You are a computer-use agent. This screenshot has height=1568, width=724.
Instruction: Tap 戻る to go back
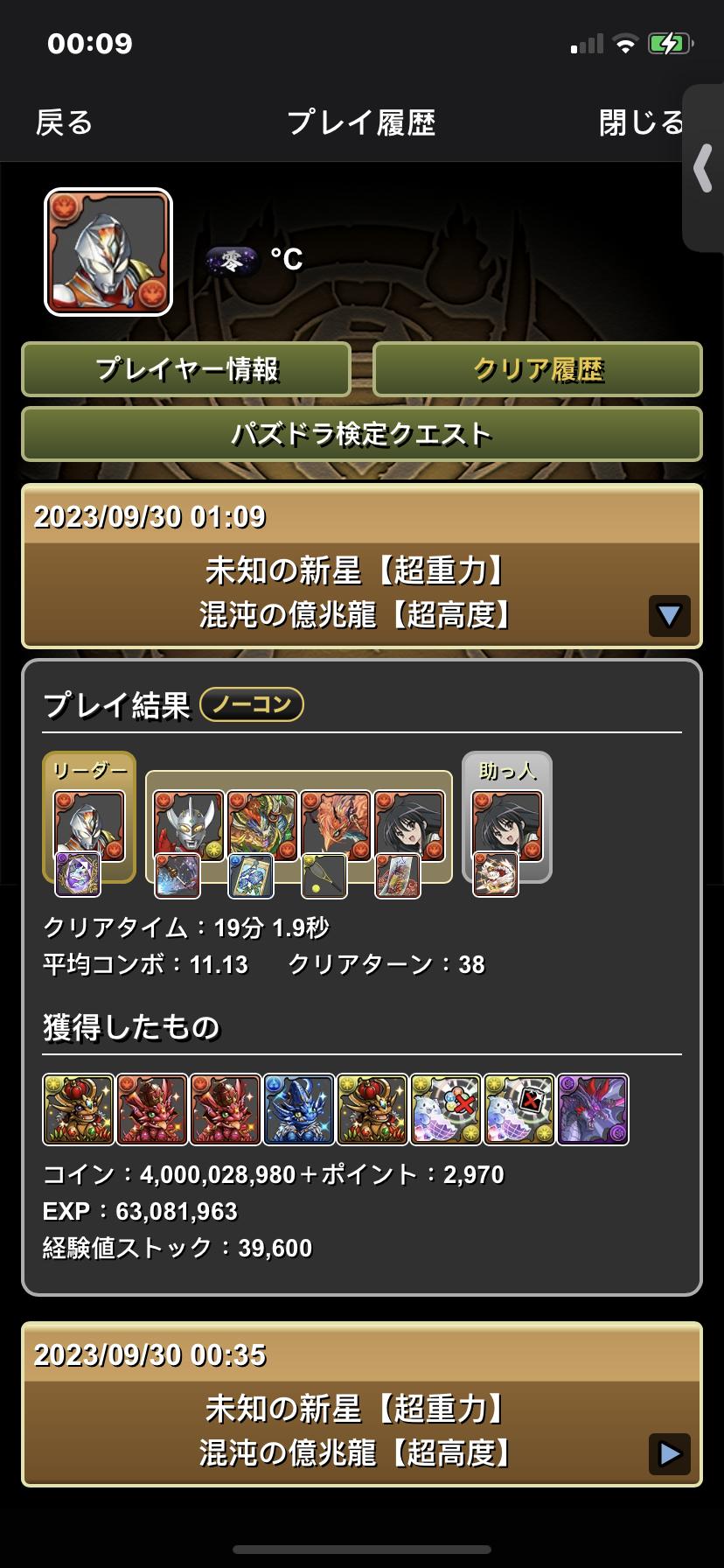click(x=64, y=122)
